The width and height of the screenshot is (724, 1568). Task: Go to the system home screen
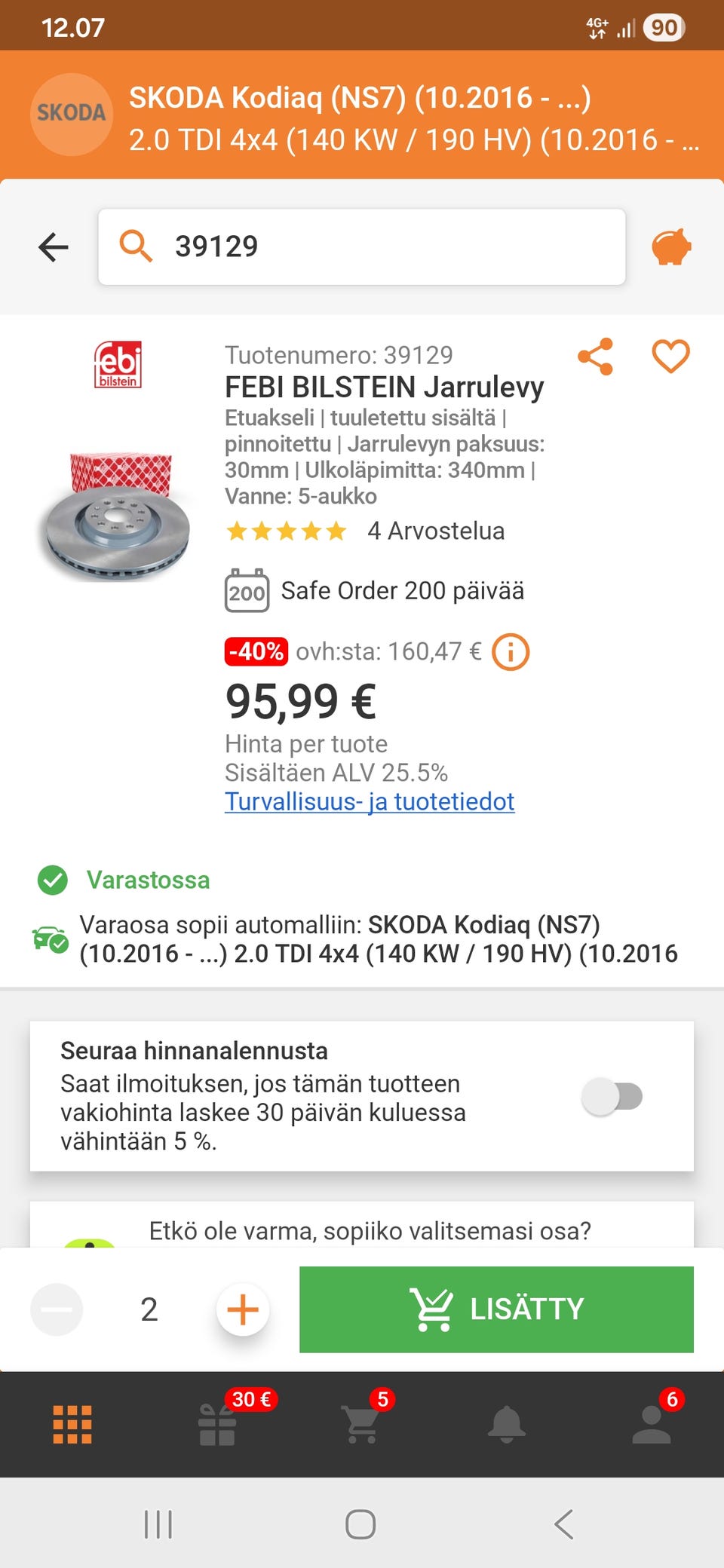coord(360,1524)
